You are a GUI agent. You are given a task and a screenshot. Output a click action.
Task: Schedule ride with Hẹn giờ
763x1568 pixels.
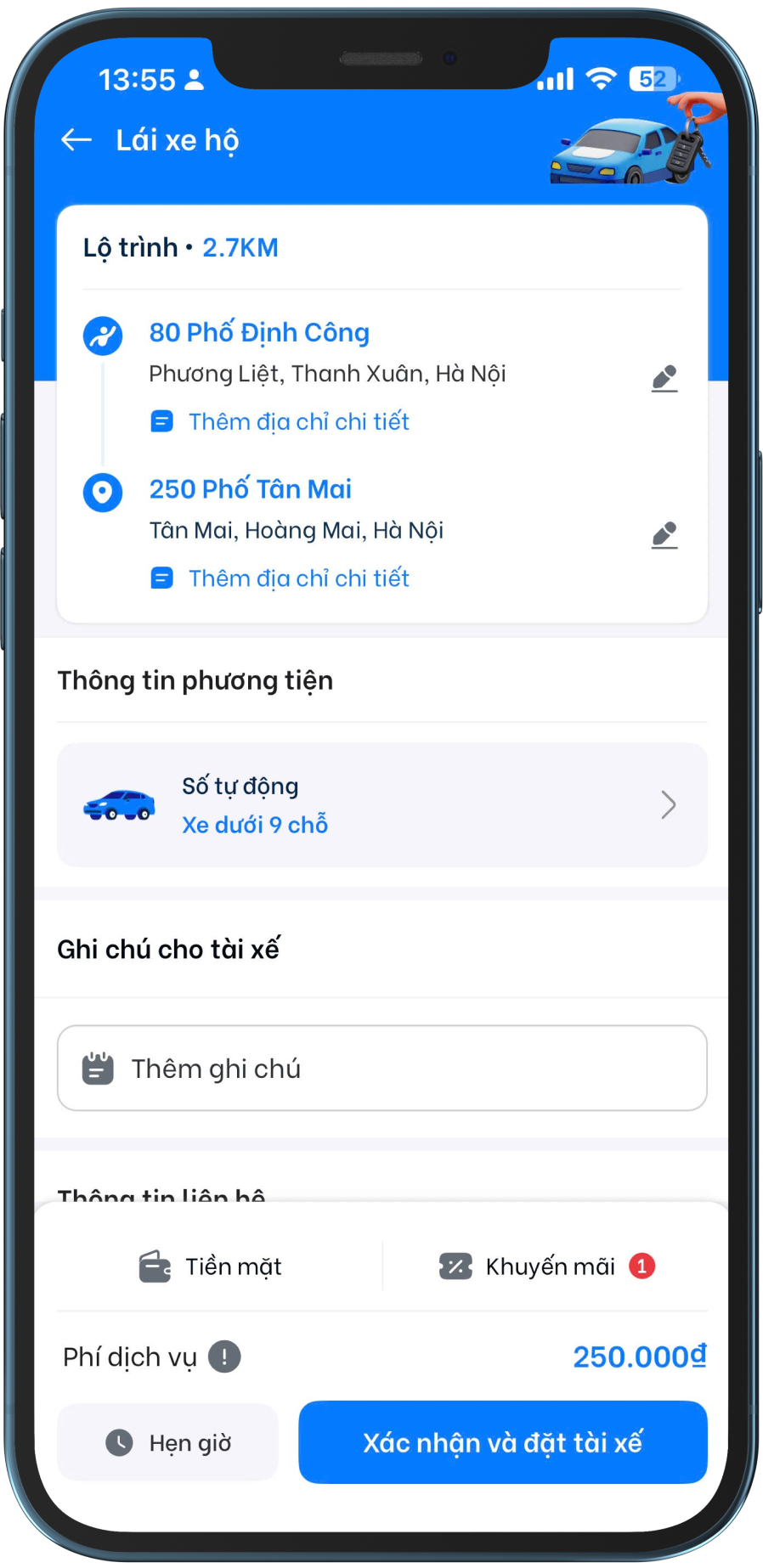coord(167,1442)
